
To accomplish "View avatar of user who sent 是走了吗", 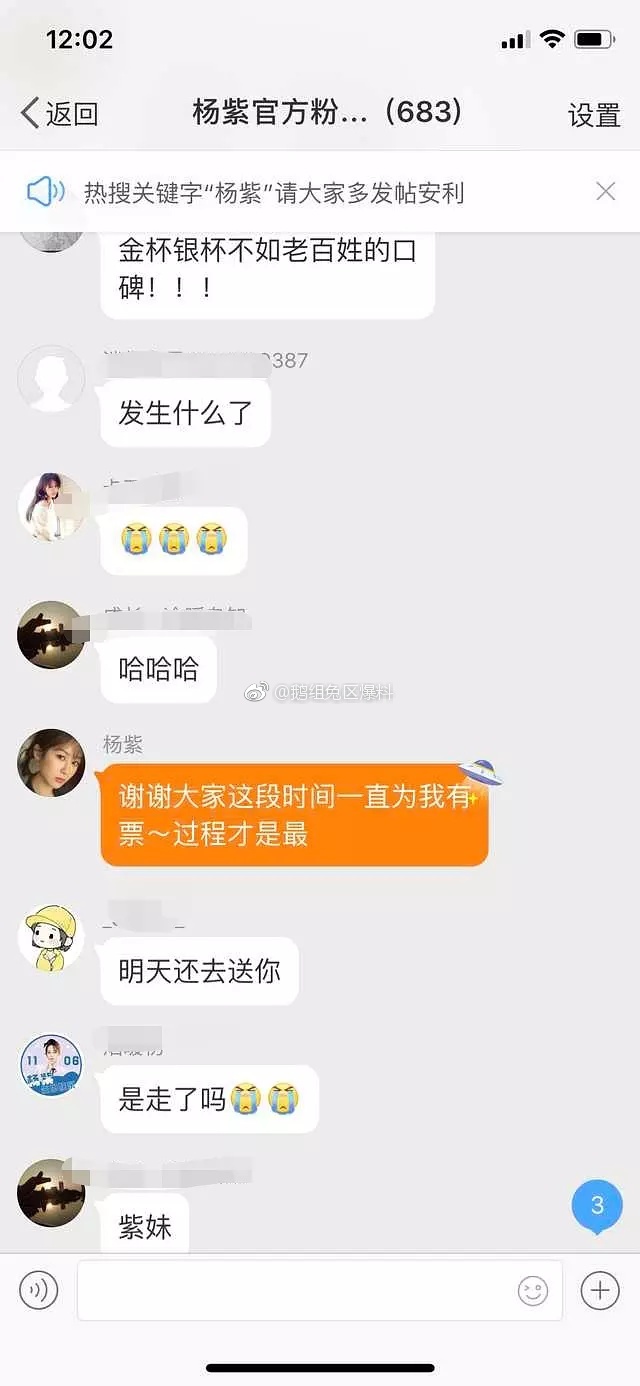I will 51,1066.
